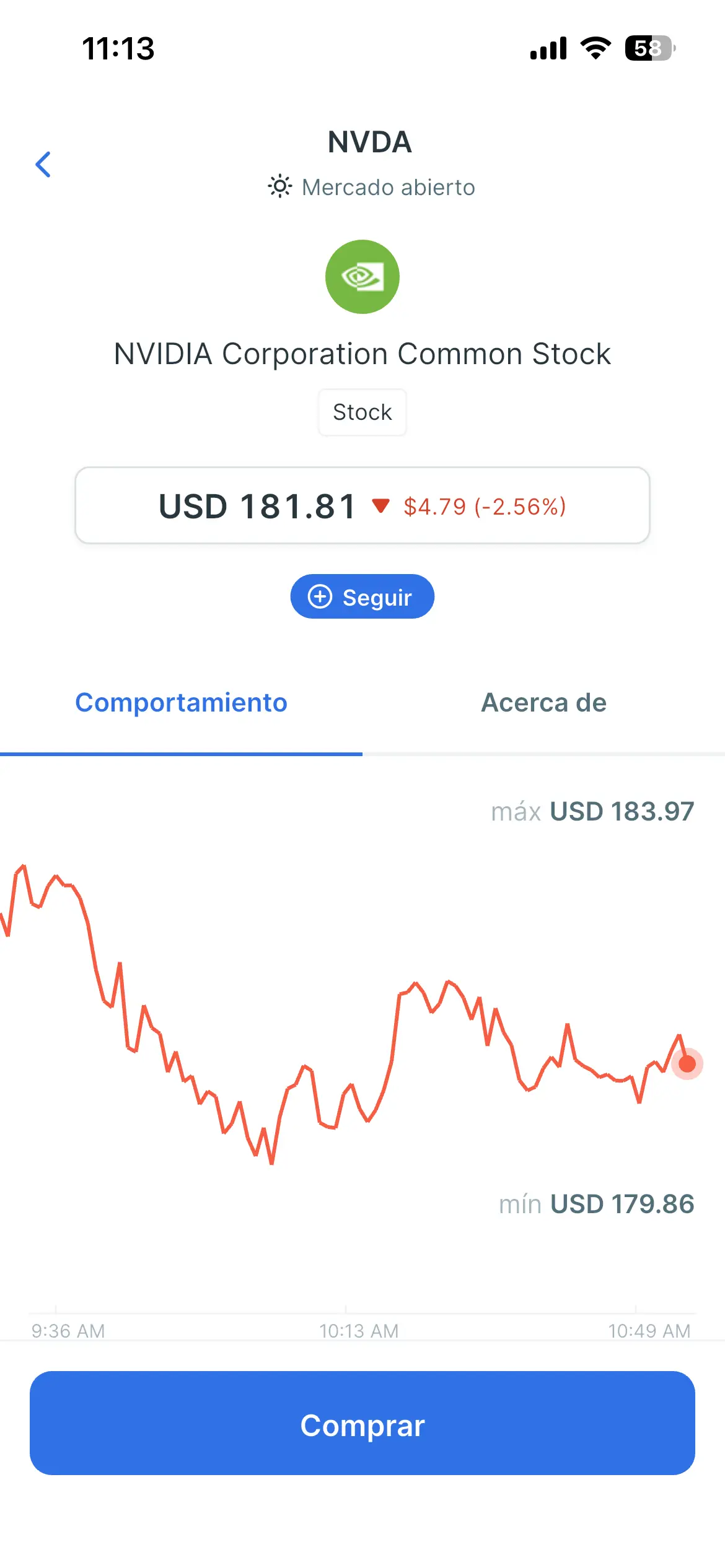Tap the mín USD 179.86 label
725x1568 pixels.
click(x=597, y=1204)
